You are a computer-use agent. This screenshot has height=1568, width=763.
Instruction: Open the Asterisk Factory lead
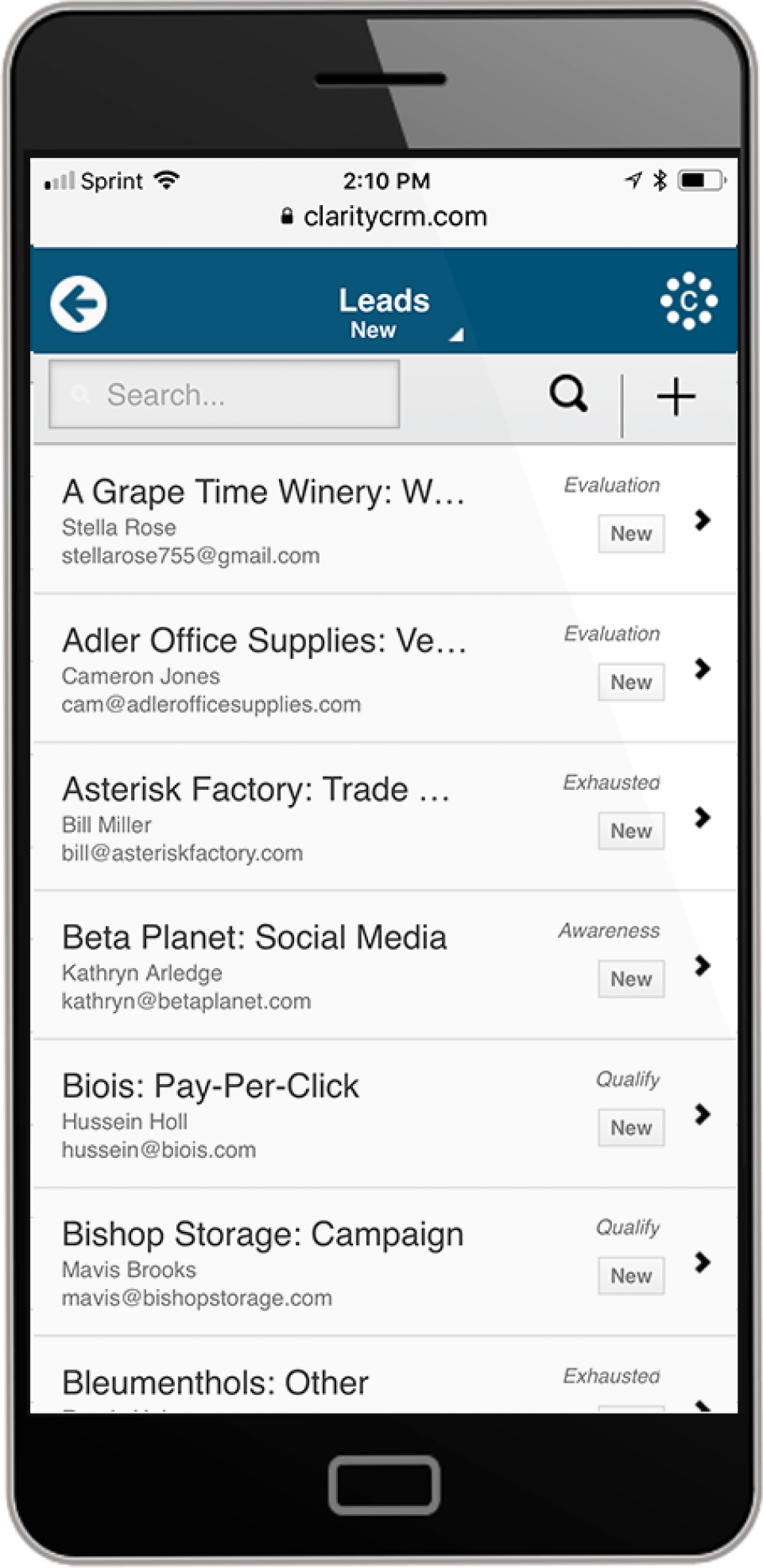click(x=256, y=790)
